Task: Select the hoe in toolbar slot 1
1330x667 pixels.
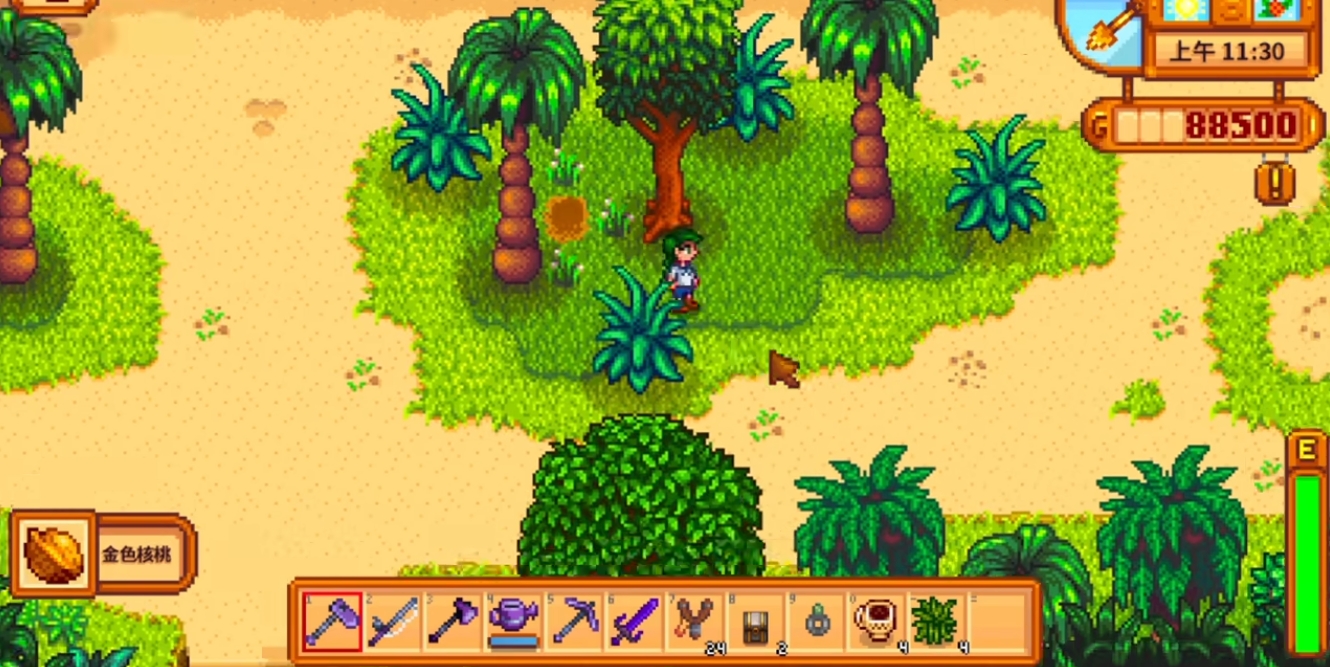Action: pos(332,620)
